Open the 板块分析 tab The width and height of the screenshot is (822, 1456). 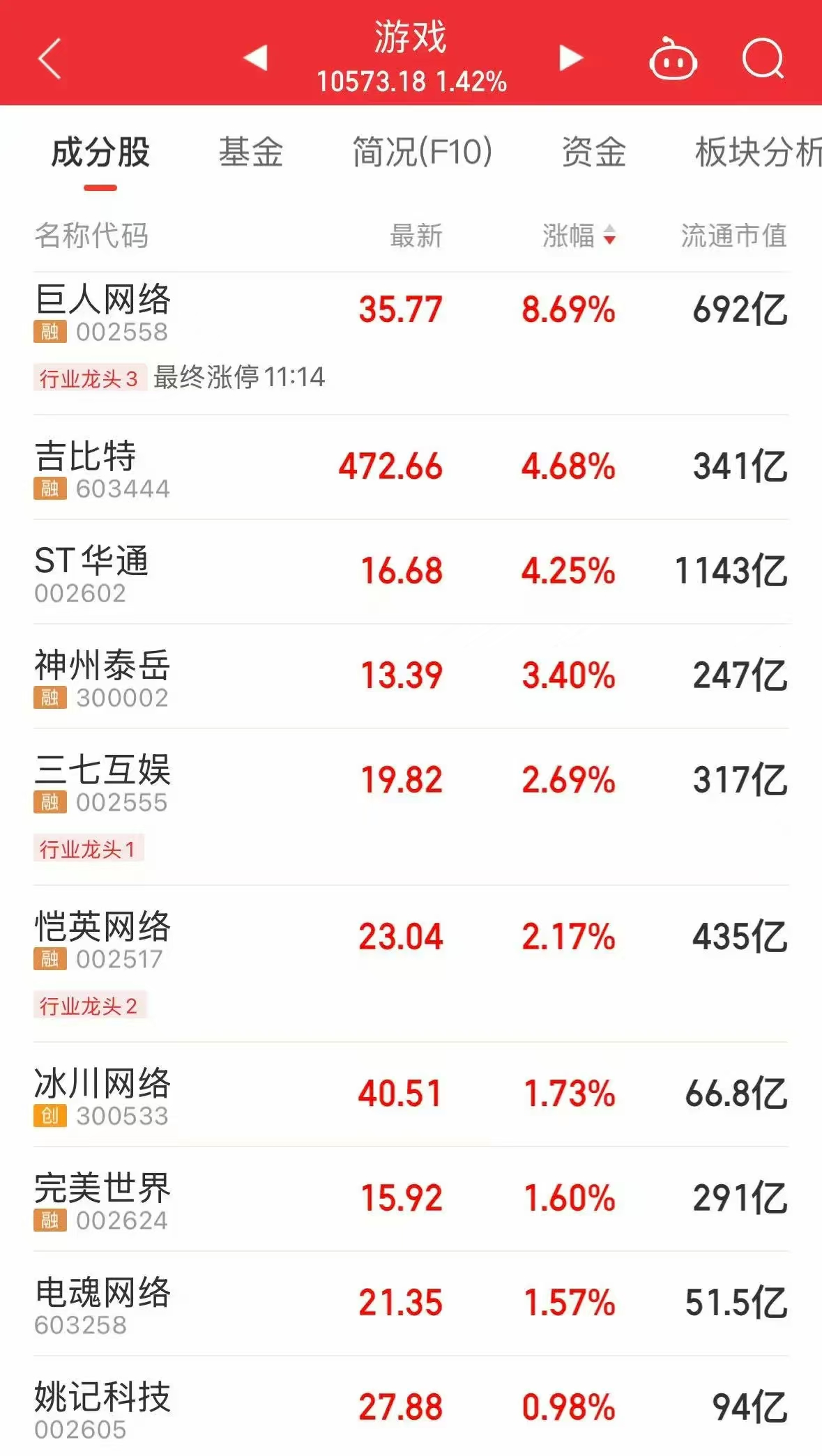pos(758,153)
